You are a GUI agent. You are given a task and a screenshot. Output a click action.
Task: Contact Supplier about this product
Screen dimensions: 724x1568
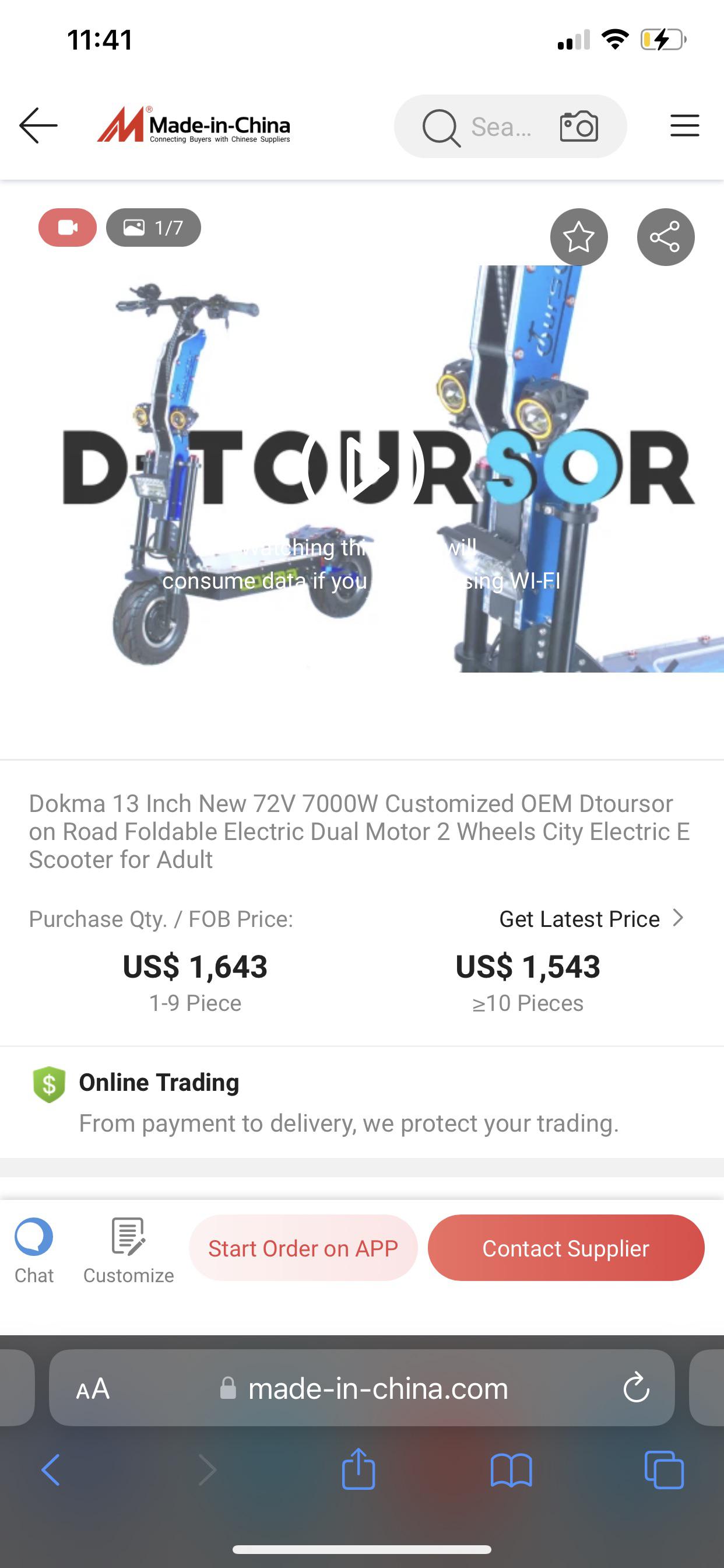(x=566, y=1248)
